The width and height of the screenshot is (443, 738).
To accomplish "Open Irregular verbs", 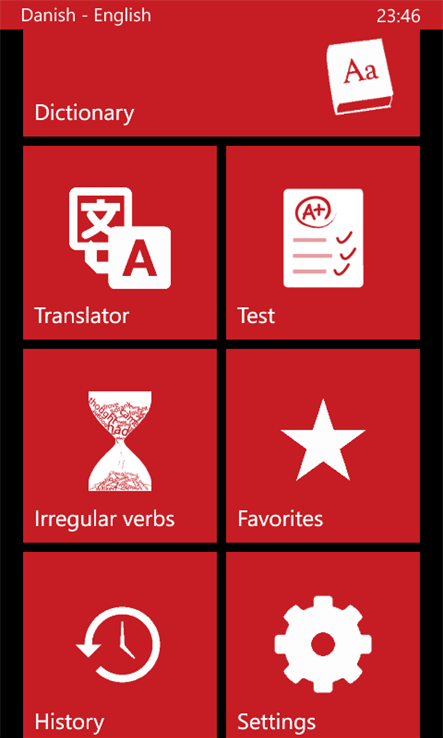I will tap(120, 446).
